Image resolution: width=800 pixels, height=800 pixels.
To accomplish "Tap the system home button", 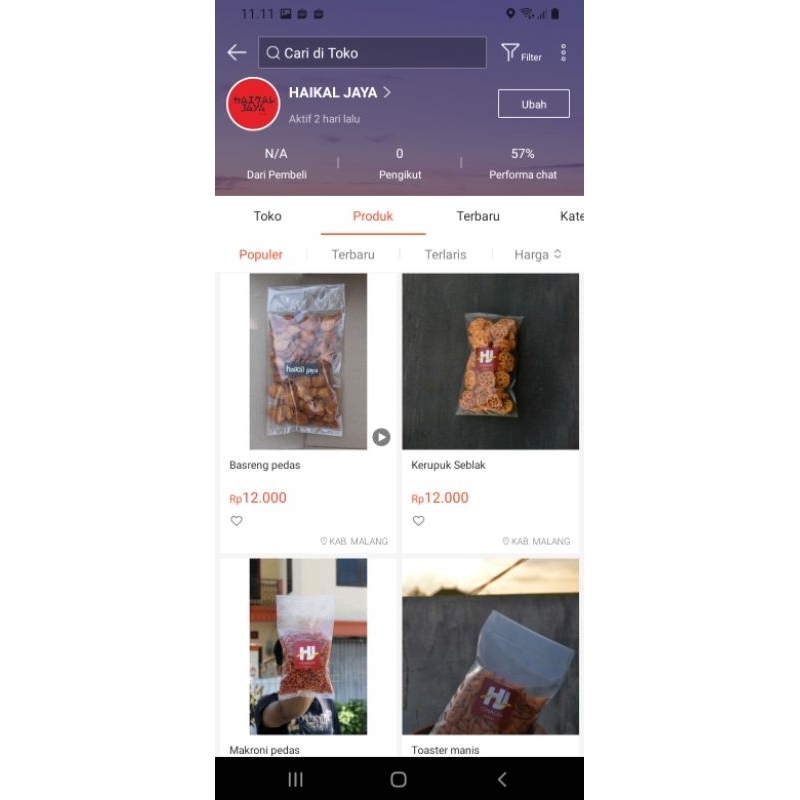I will click(399, 779).
